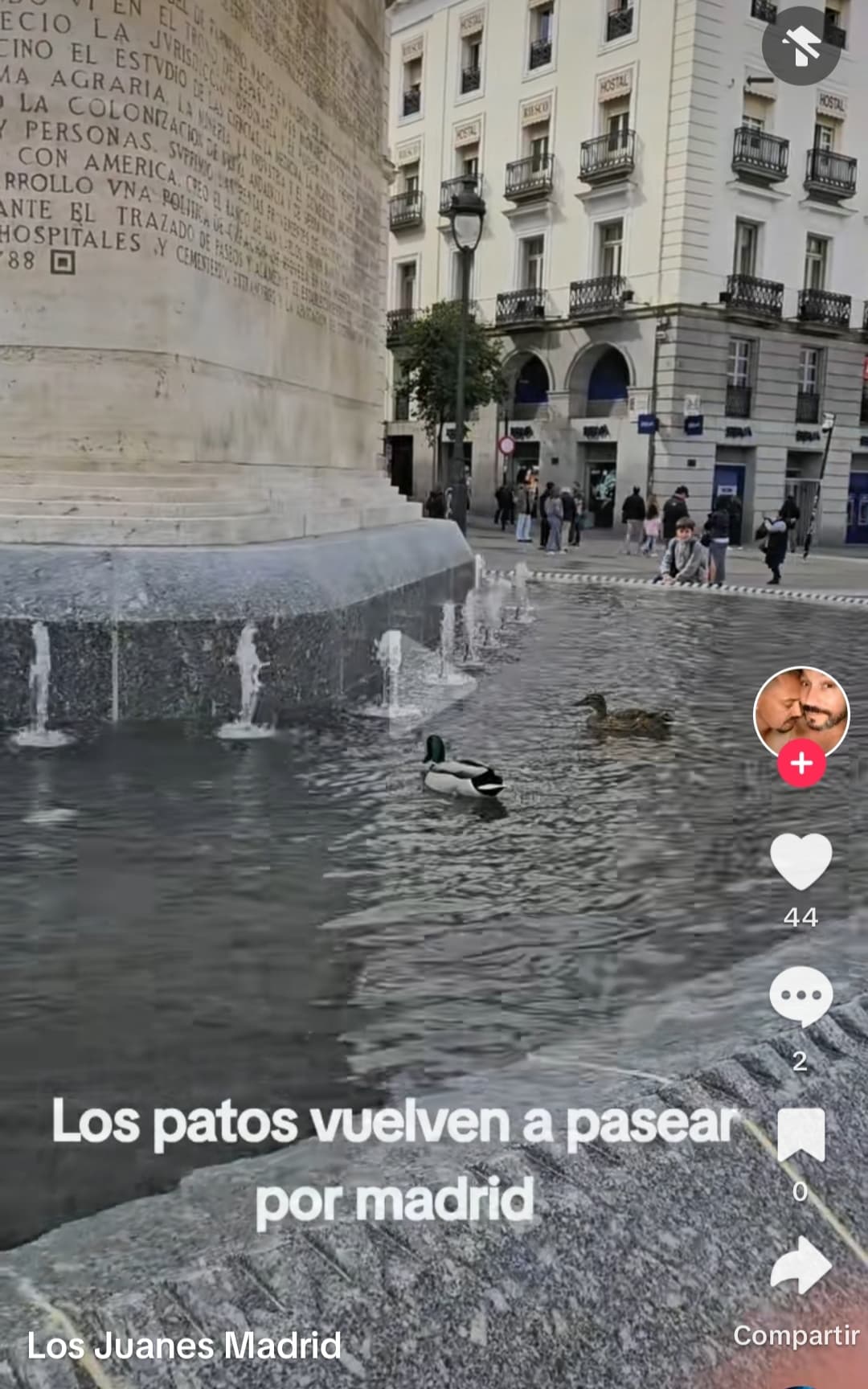Tap the clear-display icon at the top right
868x1389 pixels.
click(800, 46)
